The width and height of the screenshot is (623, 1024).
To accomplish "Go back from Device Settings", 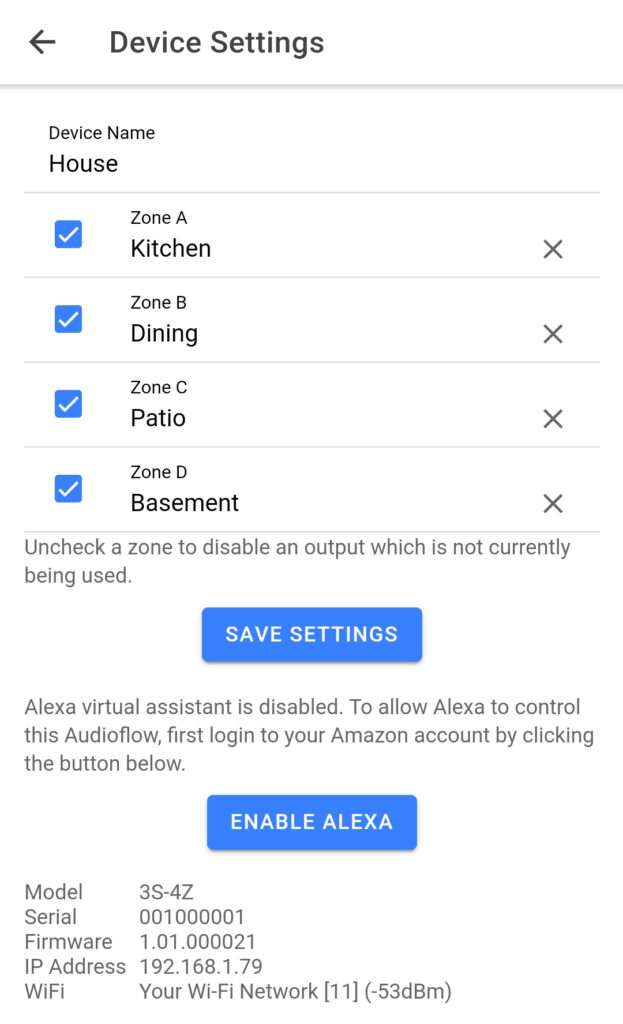I will tap(42, 42).
